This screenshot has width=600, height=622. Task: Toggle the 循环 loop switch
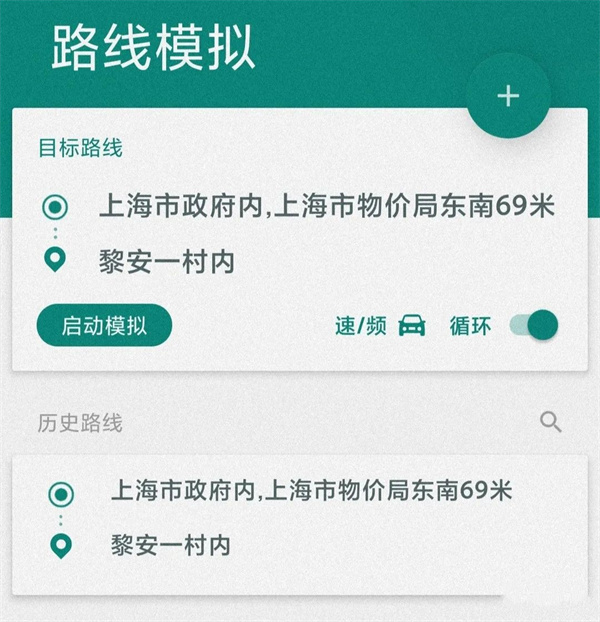(x=532, y=325)
